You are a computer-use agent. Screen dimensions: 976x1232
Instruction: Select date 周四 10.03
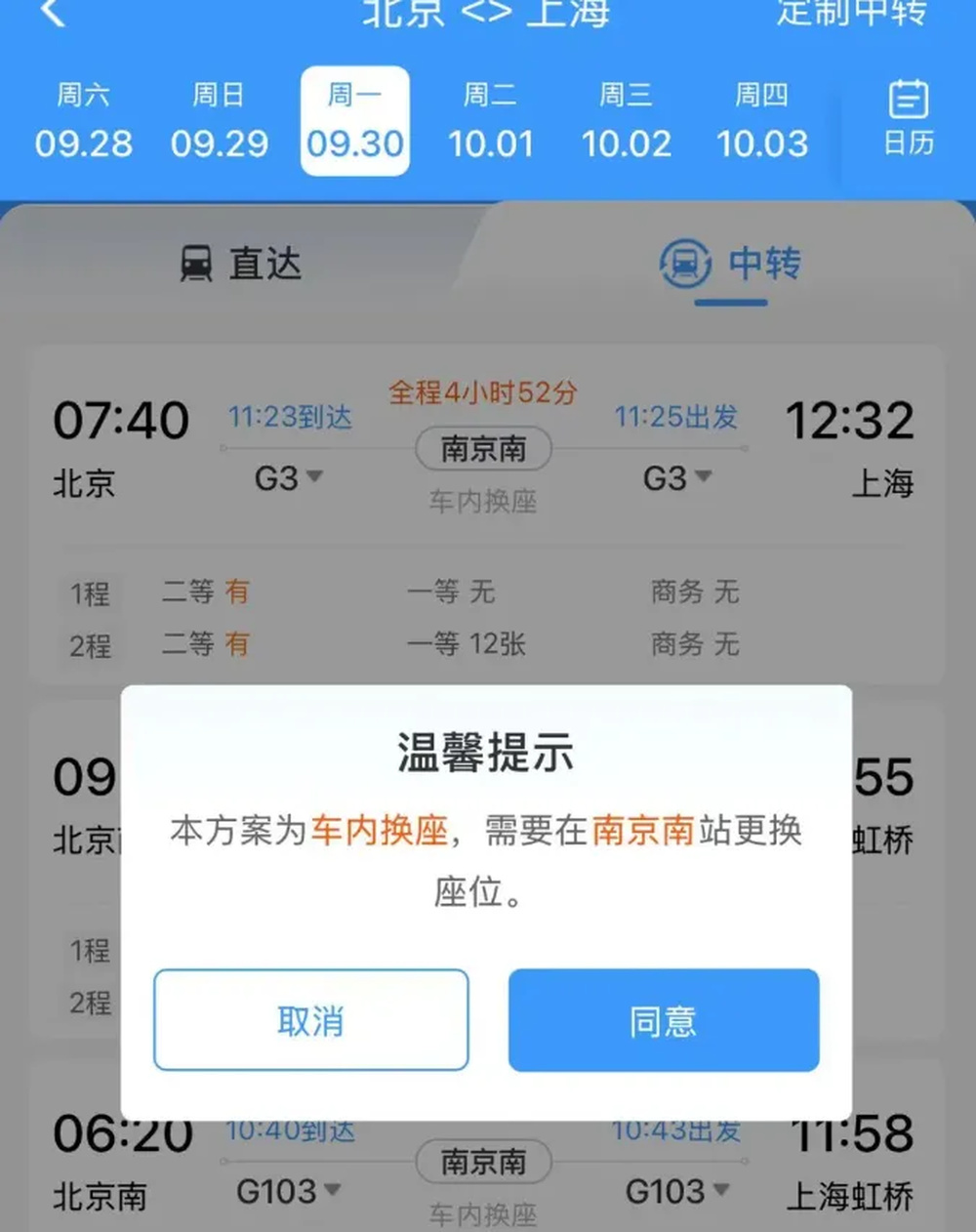(761, 122)
